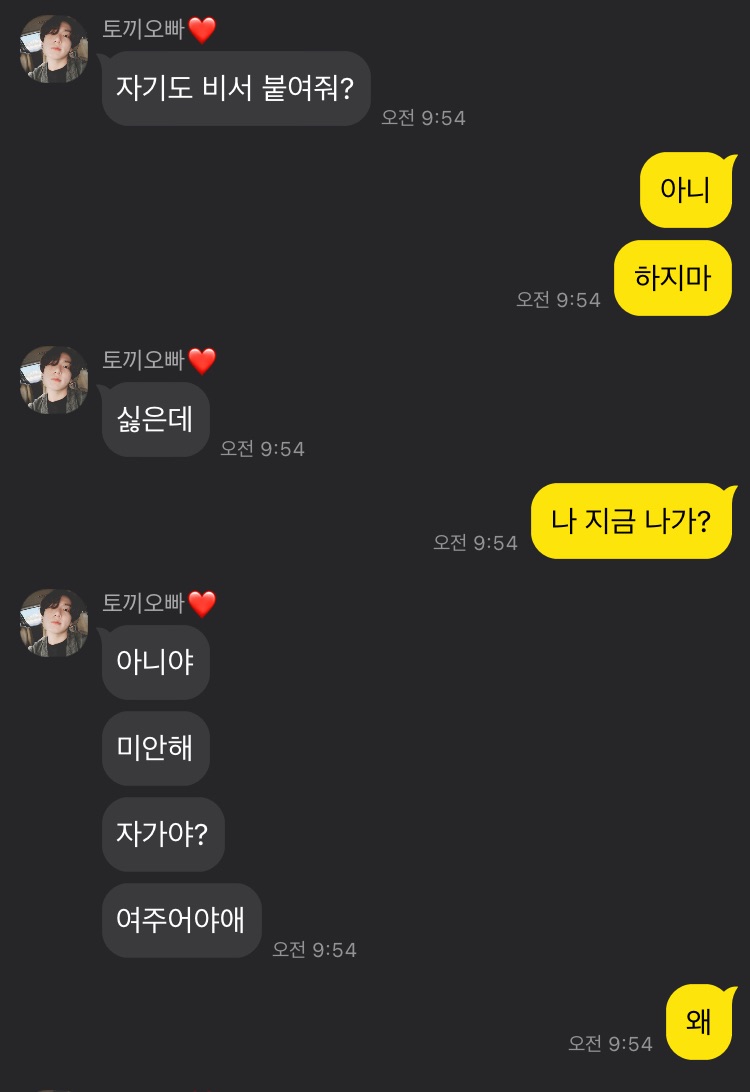Image resolution: width=750 pixels, height=1092 pixels.
Task: Tap 토끼오빠's avatar next to '싫은데'
Action: point(54,380)
